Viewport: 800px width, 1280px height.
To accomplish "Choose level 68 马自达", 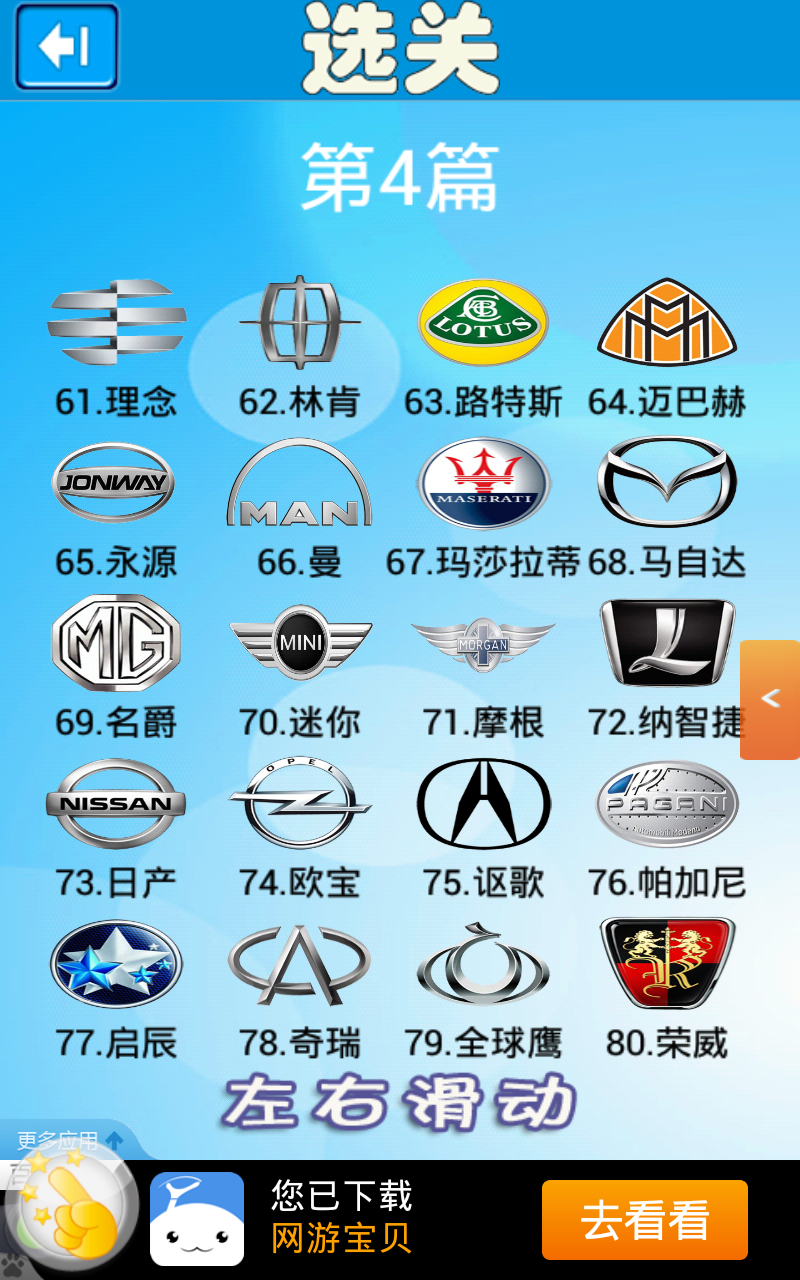I will [667, 483].
